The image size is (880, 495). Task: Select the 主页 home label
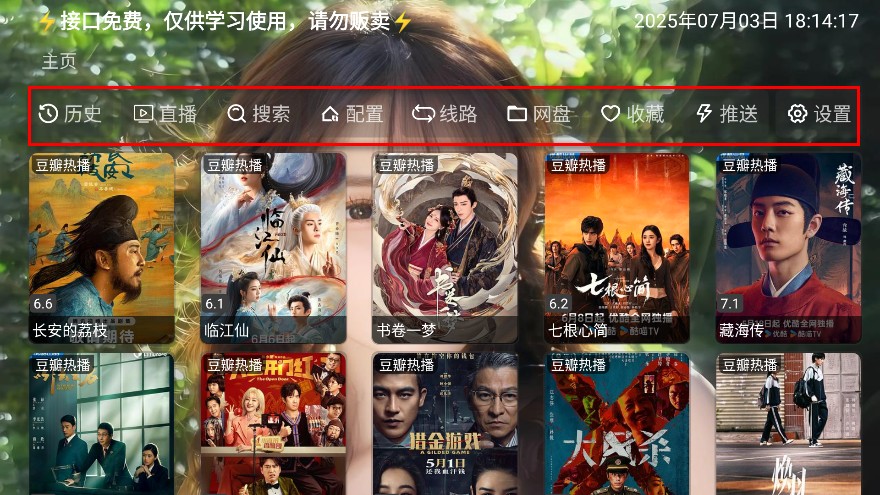click(x=59, y=61)
